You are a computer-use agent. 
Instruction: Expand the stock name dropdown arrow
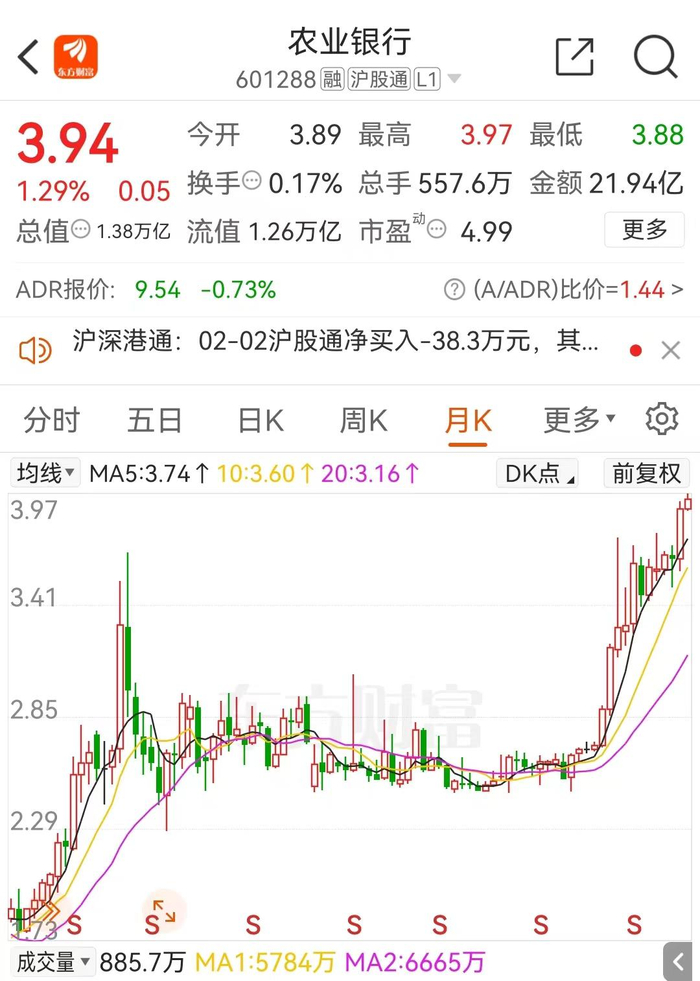click(454, 79)
